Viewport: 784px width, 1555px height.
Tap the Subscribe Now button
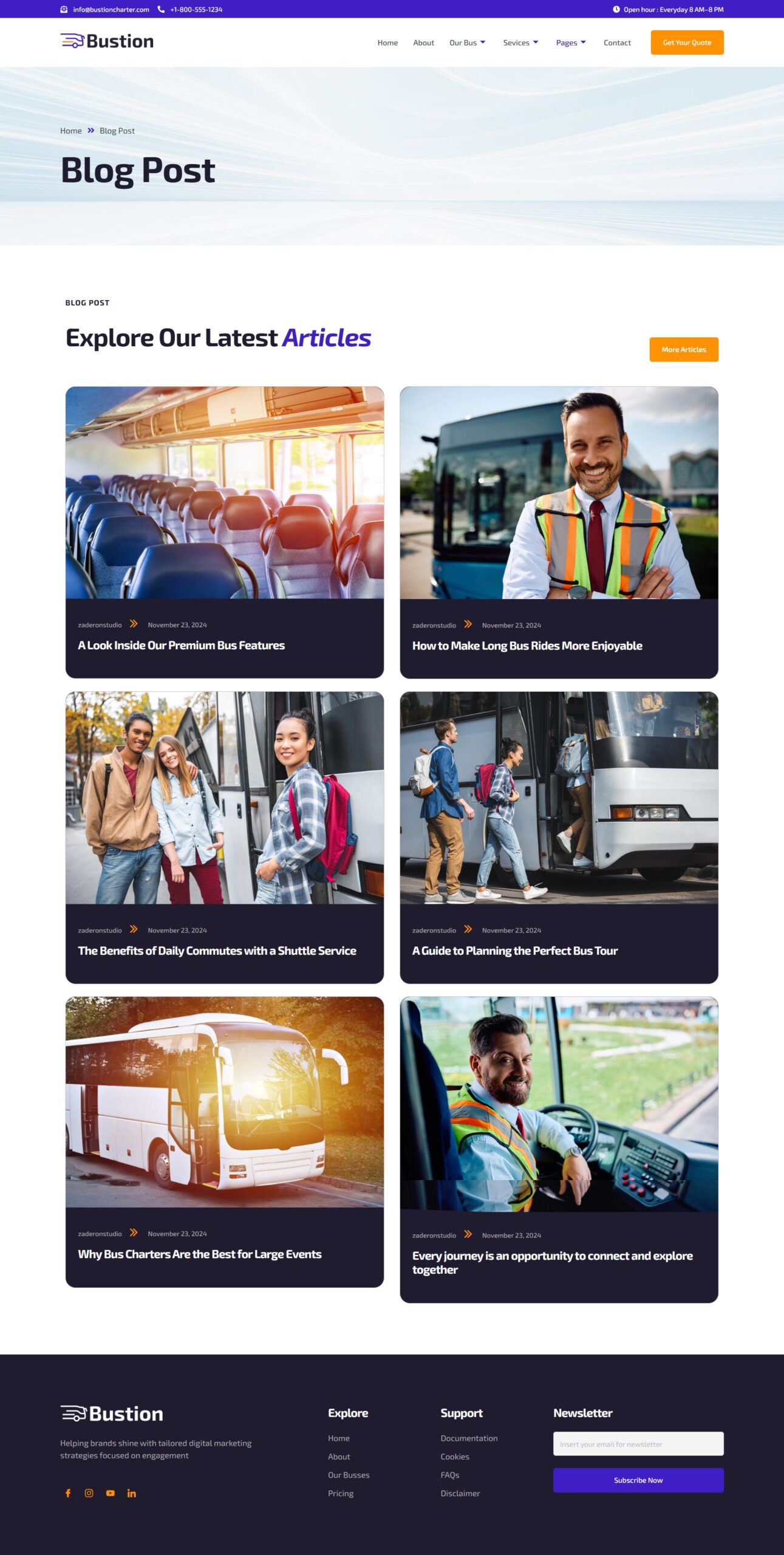pyautogui.click(x=638, y=1480)
